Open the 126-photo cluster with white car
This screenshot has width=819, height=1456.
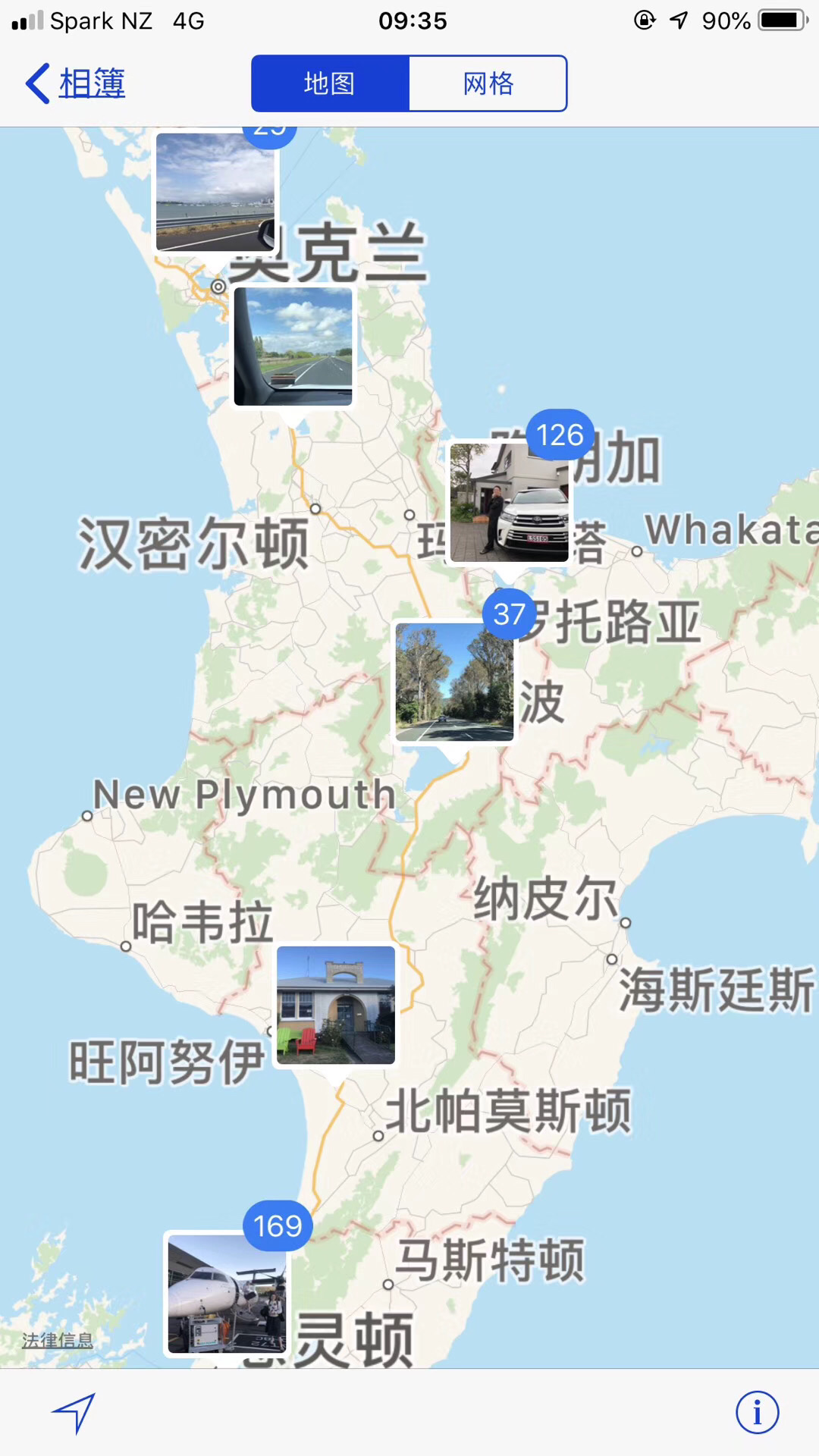pyautogui.click(x=509, y=502)
